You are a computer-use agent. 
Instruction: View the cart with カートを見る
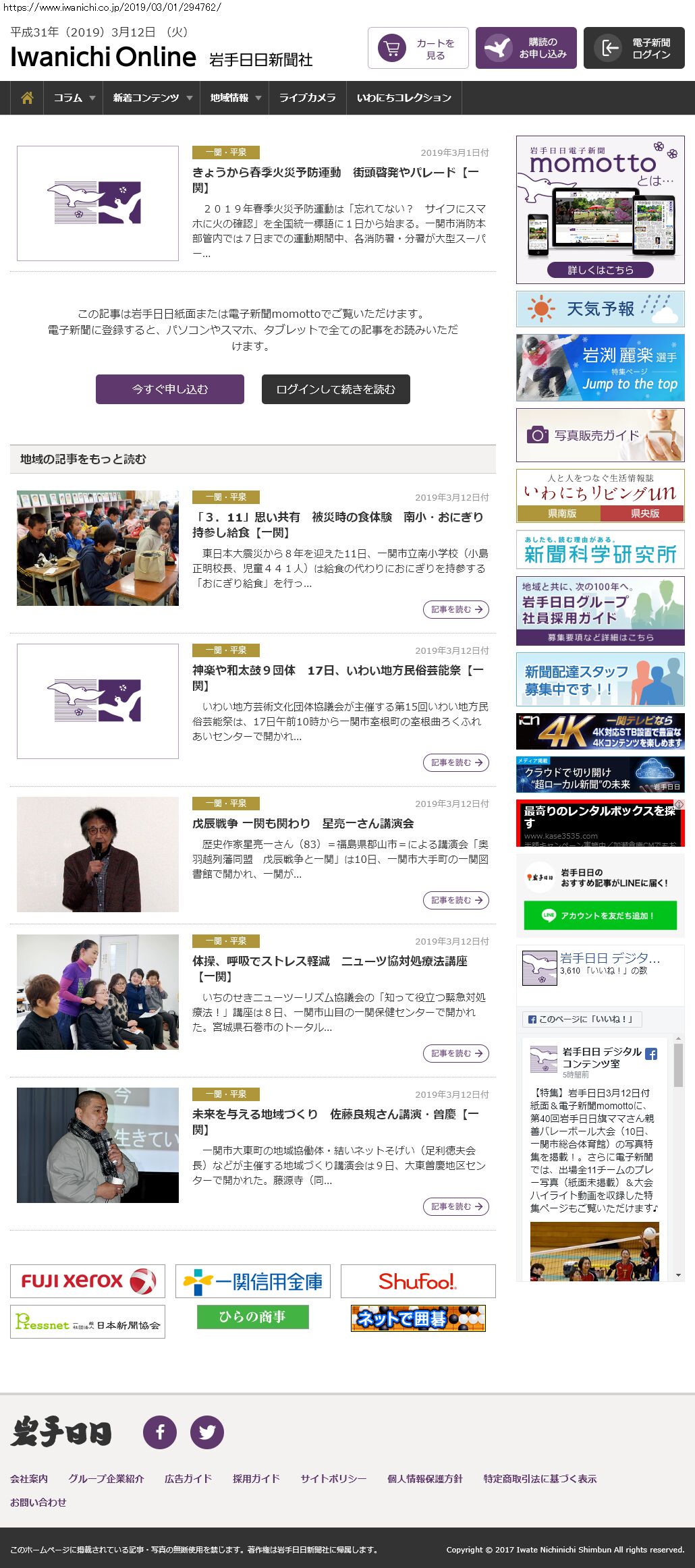[418, 48]
